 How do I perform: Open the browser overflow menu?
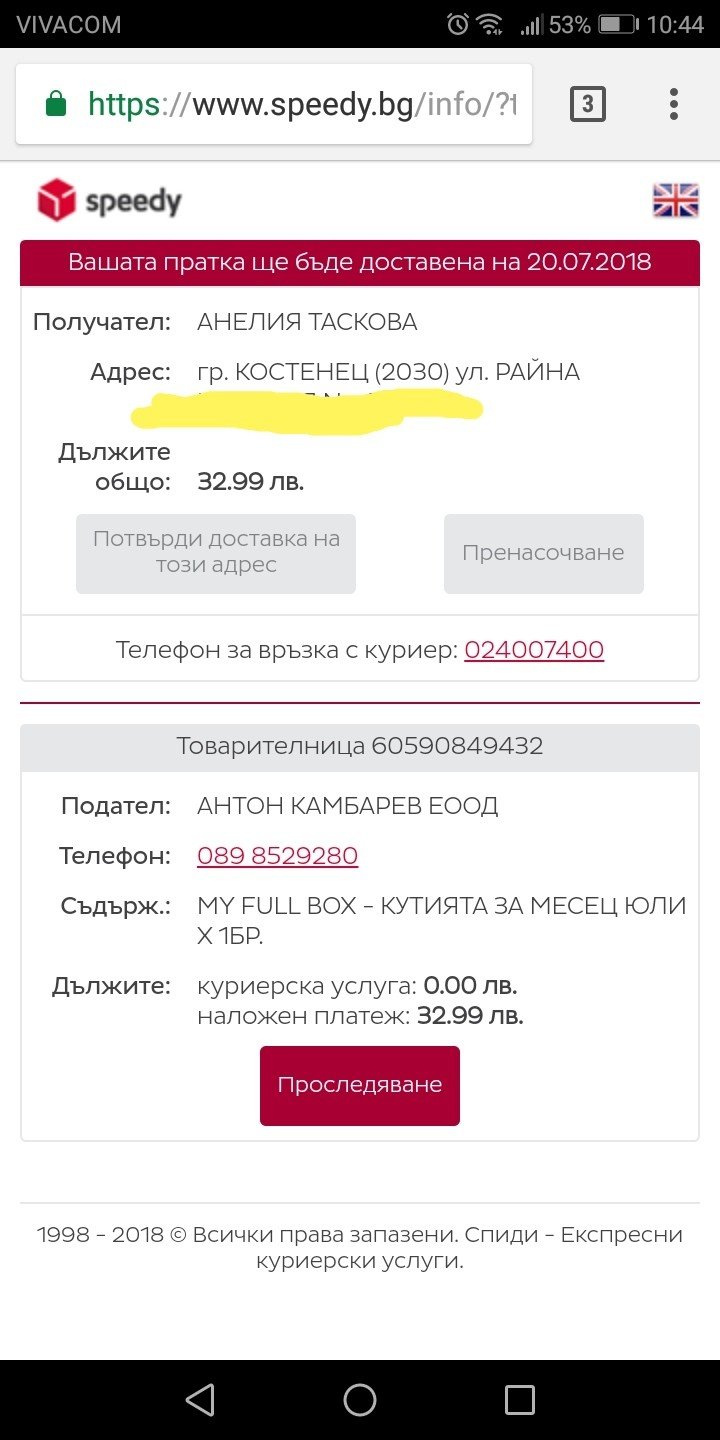[673, 104]
